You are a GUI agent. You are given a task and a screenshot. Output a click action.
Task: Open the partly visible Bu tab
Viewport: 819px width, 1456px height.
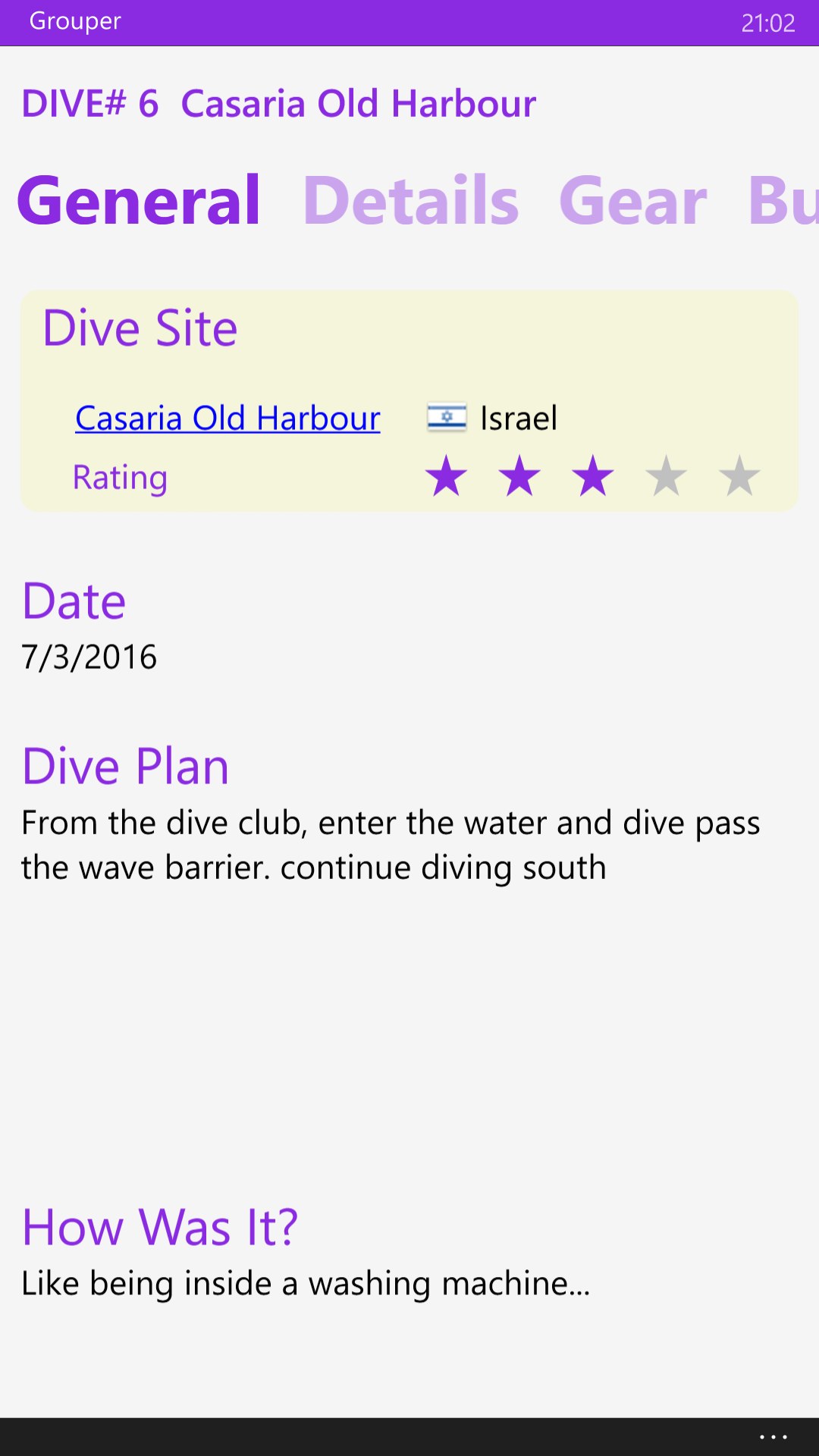coord(783,201)
